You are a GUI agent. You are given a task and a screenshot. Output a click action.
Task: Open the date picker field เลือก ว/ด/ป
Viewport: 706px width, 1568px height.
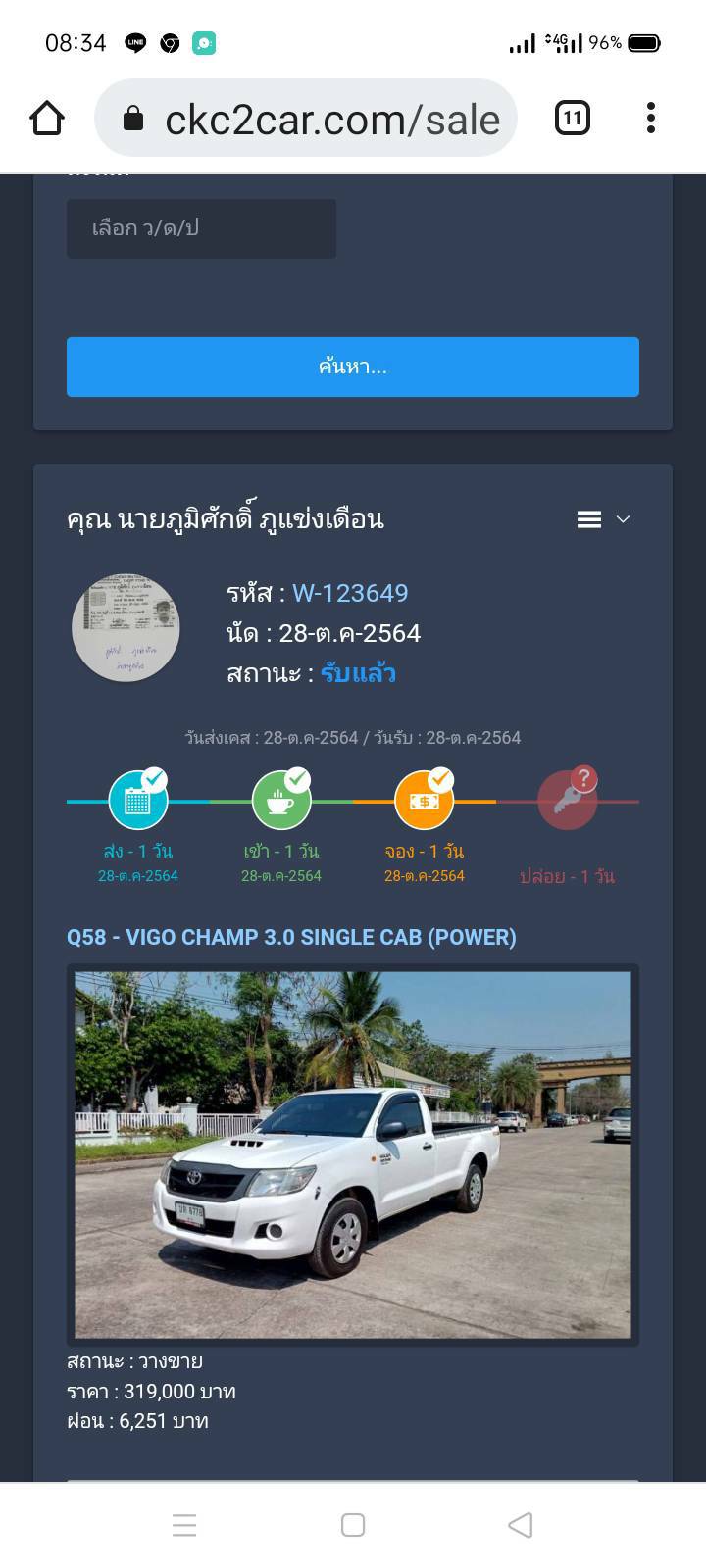(201, 228)
